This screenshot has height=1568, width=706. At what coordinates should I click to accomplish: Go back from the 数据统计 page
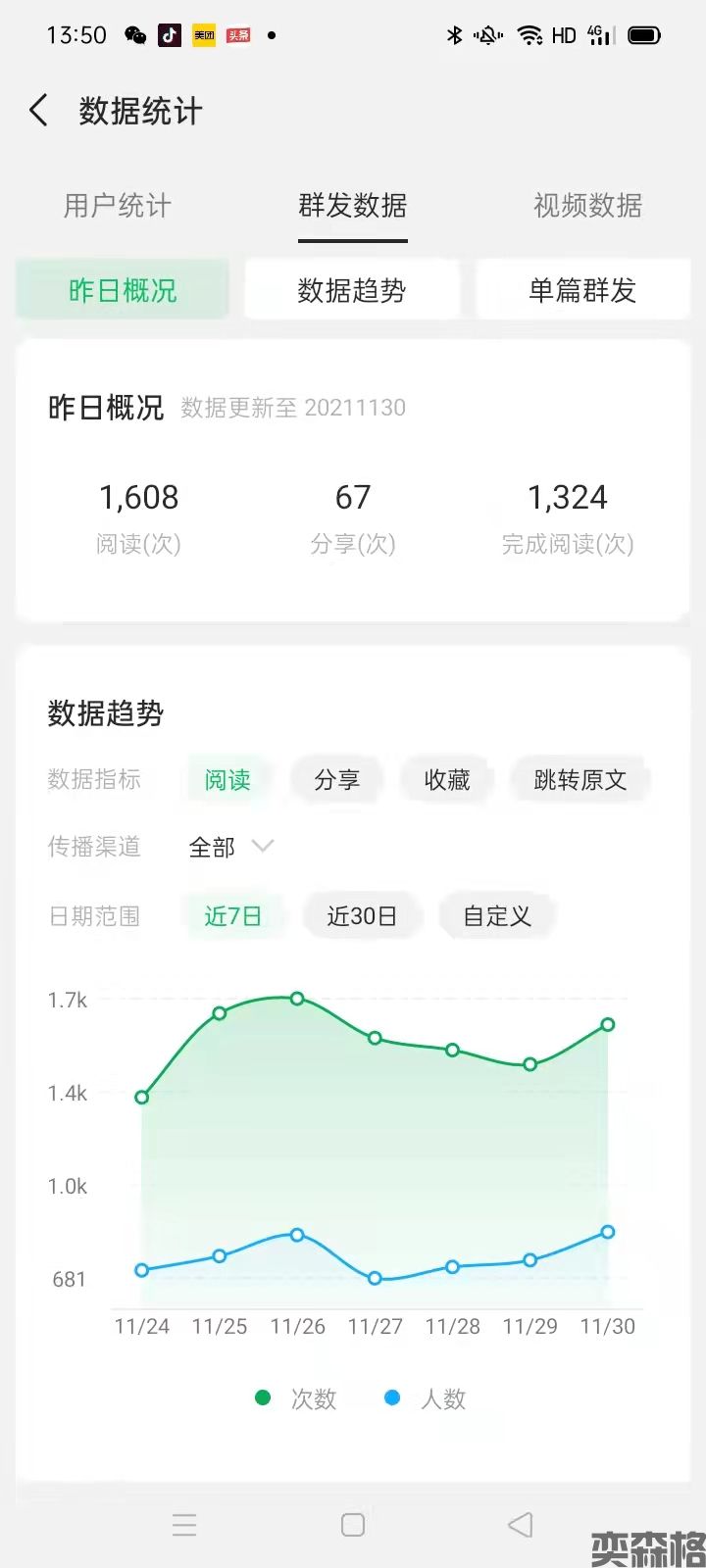click(39, 111)
